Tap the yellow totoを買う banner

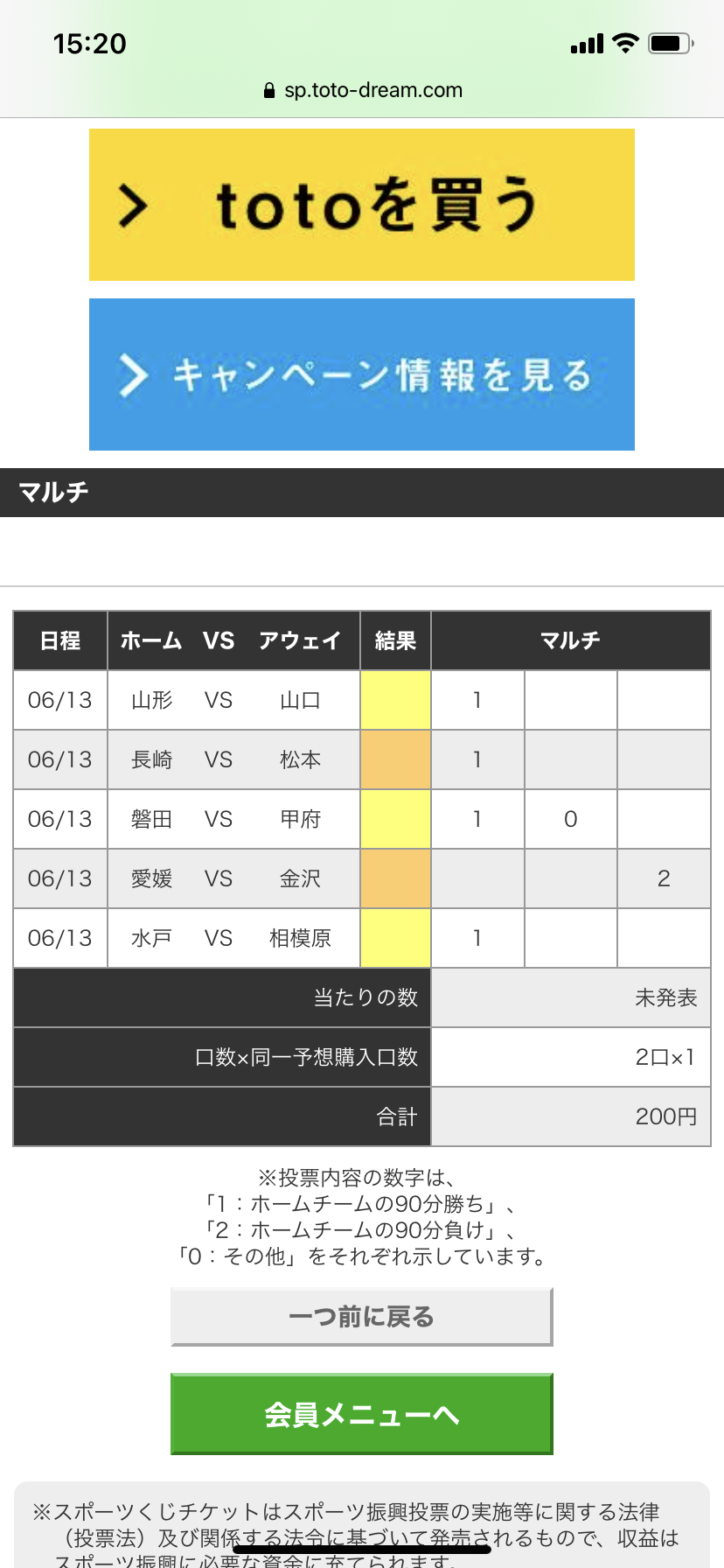[362, 205]
